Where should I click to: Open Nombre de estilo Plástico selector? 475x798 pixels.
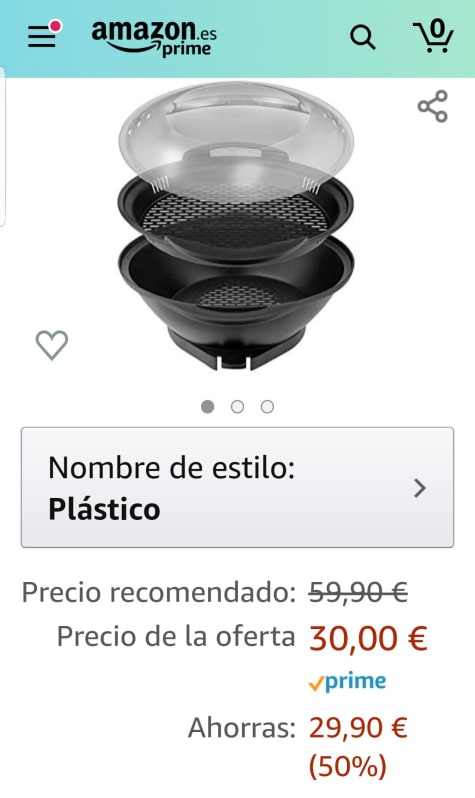pos(237,488)
